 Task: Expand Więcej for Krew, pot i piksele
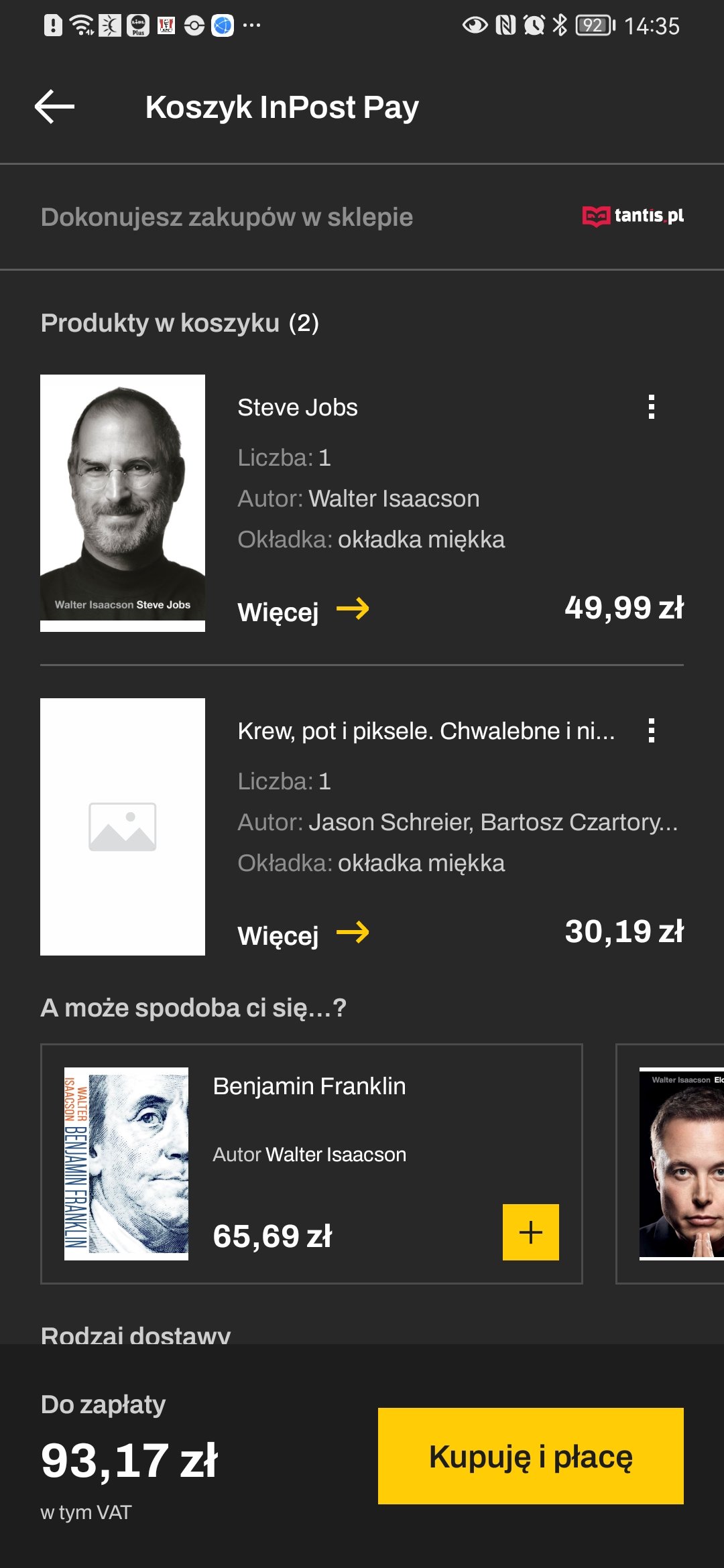click(x=303, y=934)
